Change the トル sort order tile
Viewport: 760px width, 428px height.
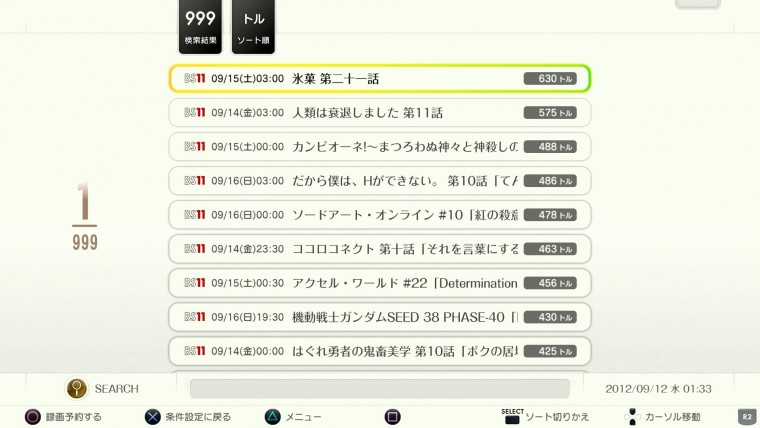[x=253, y=25]
